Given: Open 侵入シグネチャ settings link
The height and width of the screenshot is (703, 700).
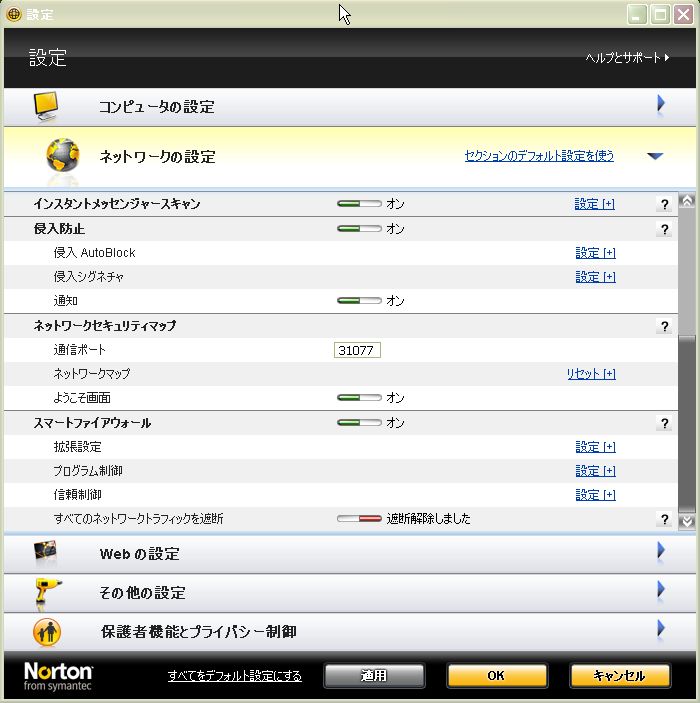Looking at the screenshot, I should (594, 277).
